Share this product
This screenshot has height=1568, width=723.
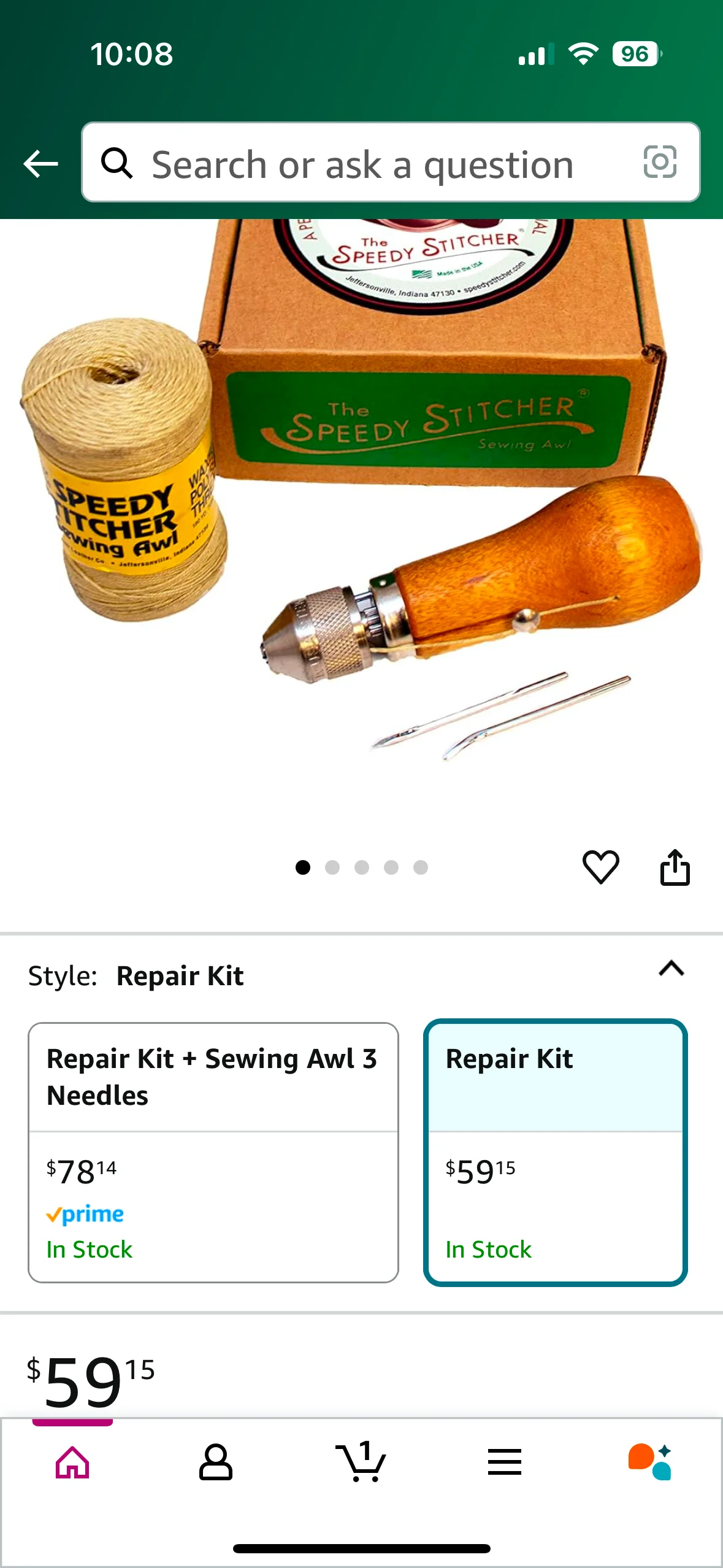click(675, 867)
